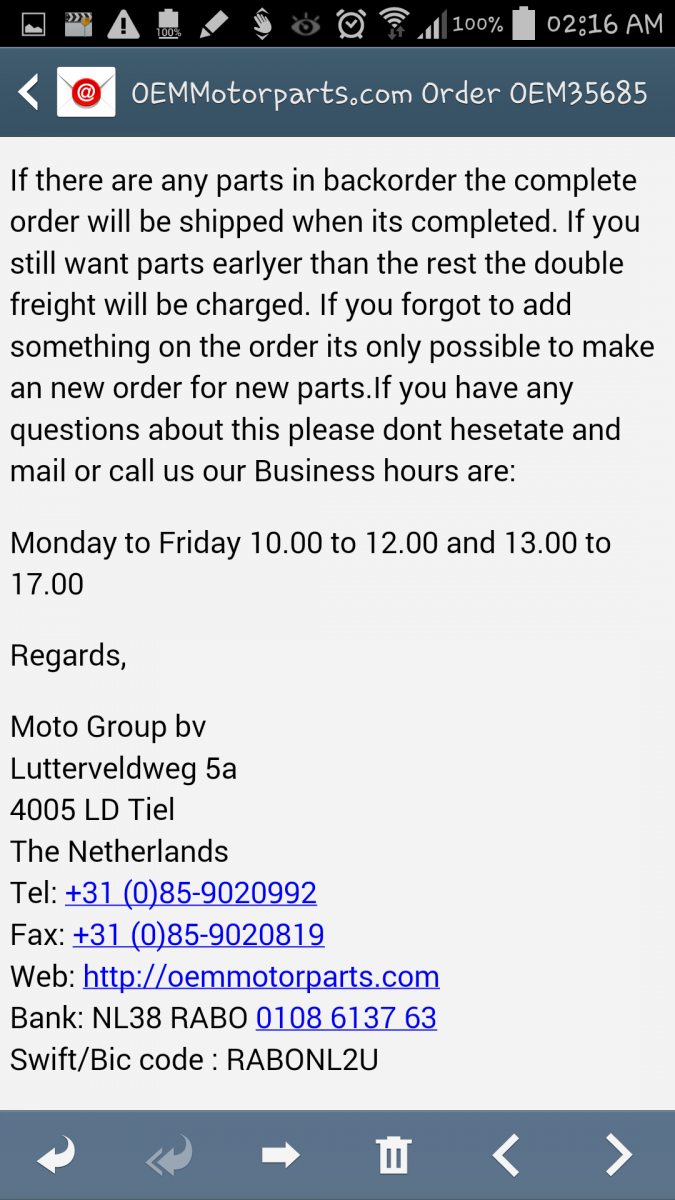Image resolution: width=675 pixels, height=1200 pixels.
Task: Delete this email with the trash icon
Action: pyautogui.click(x=394, y=1155)
